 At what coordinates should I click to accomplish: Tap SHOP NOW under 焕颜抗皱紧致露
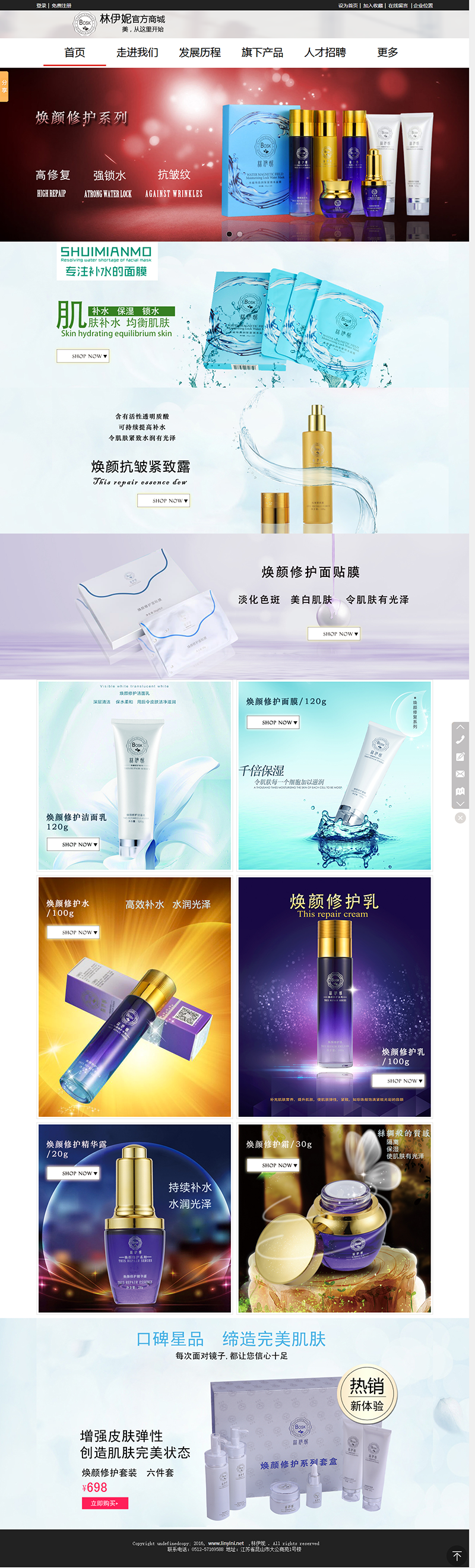[163, 500]
